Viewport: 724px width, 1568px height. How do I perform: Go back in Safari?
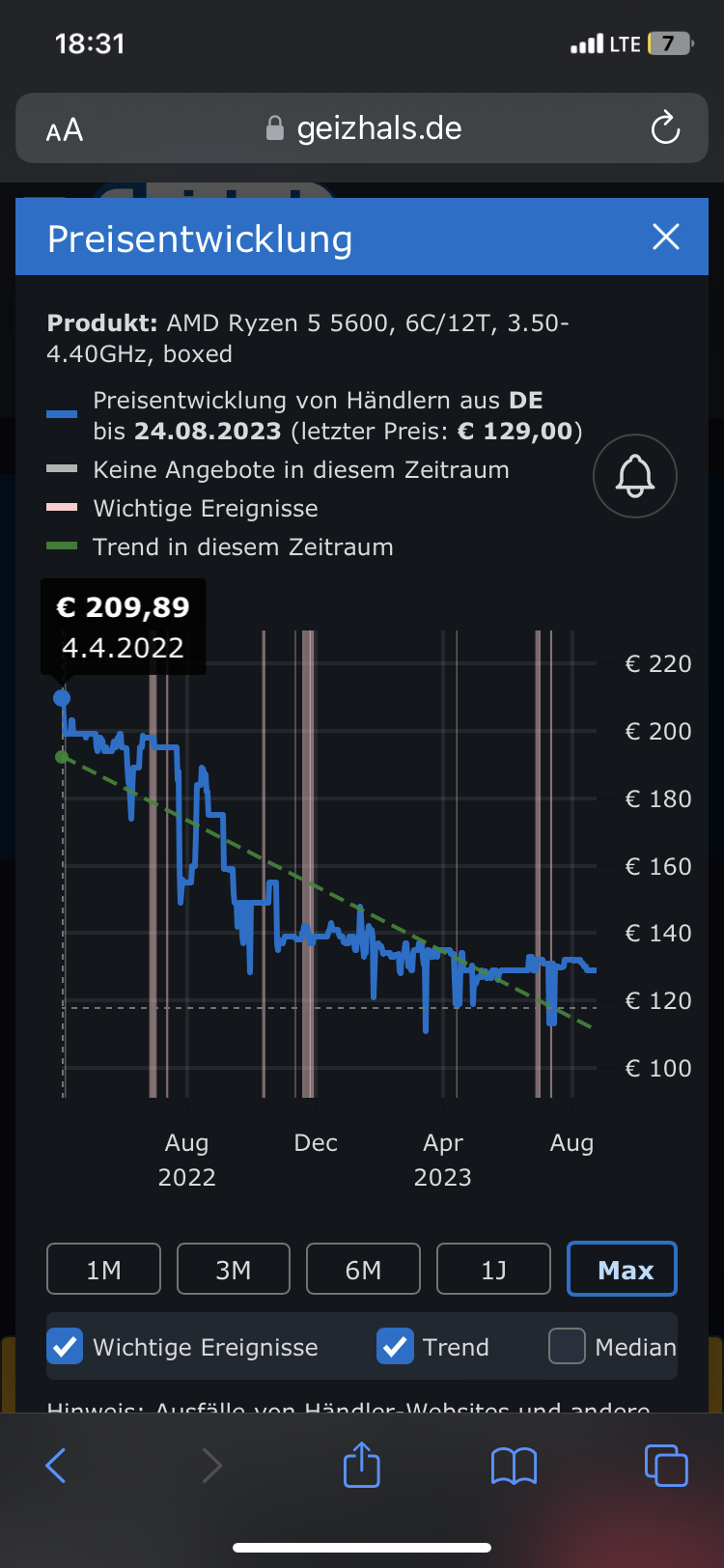(56, 1466)
